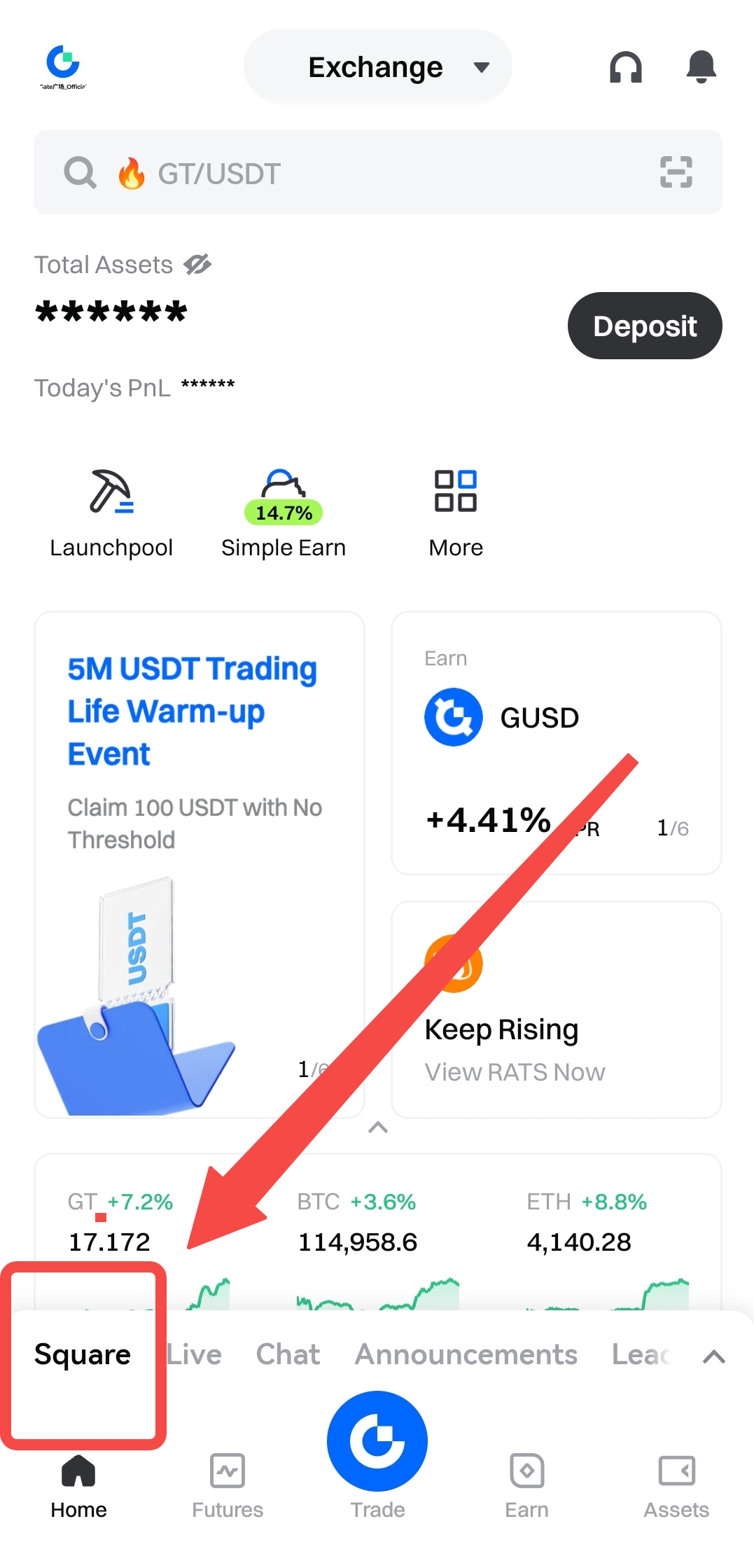
Task: Open the GUSD Earn card
Action: (556, 742)
